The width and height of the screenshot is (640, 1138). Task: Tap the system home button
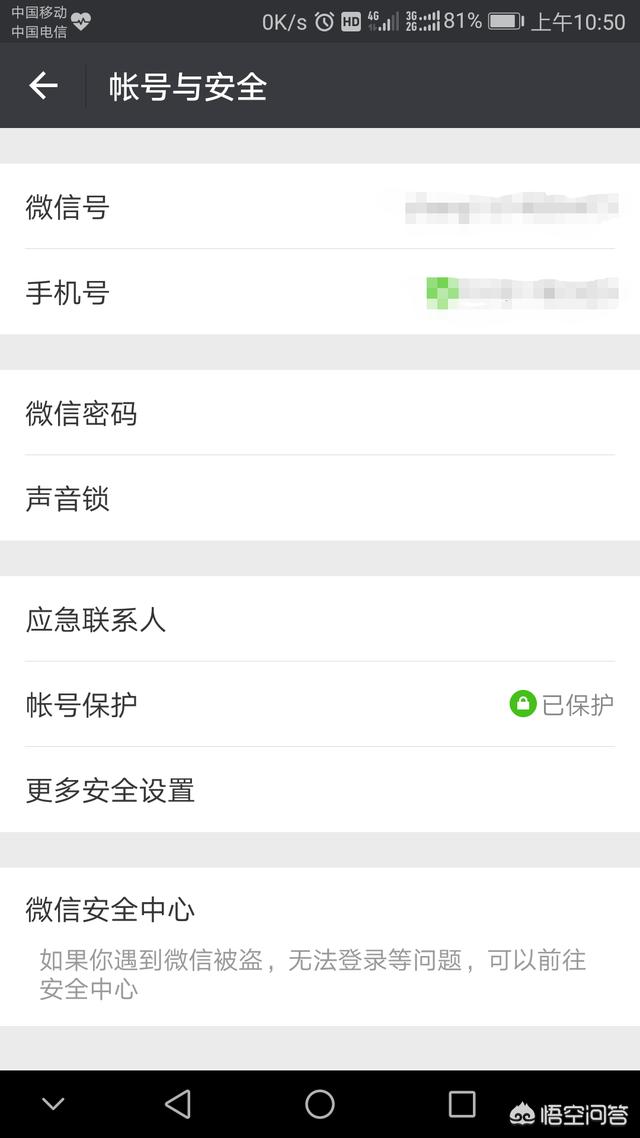click(320, 1104)
